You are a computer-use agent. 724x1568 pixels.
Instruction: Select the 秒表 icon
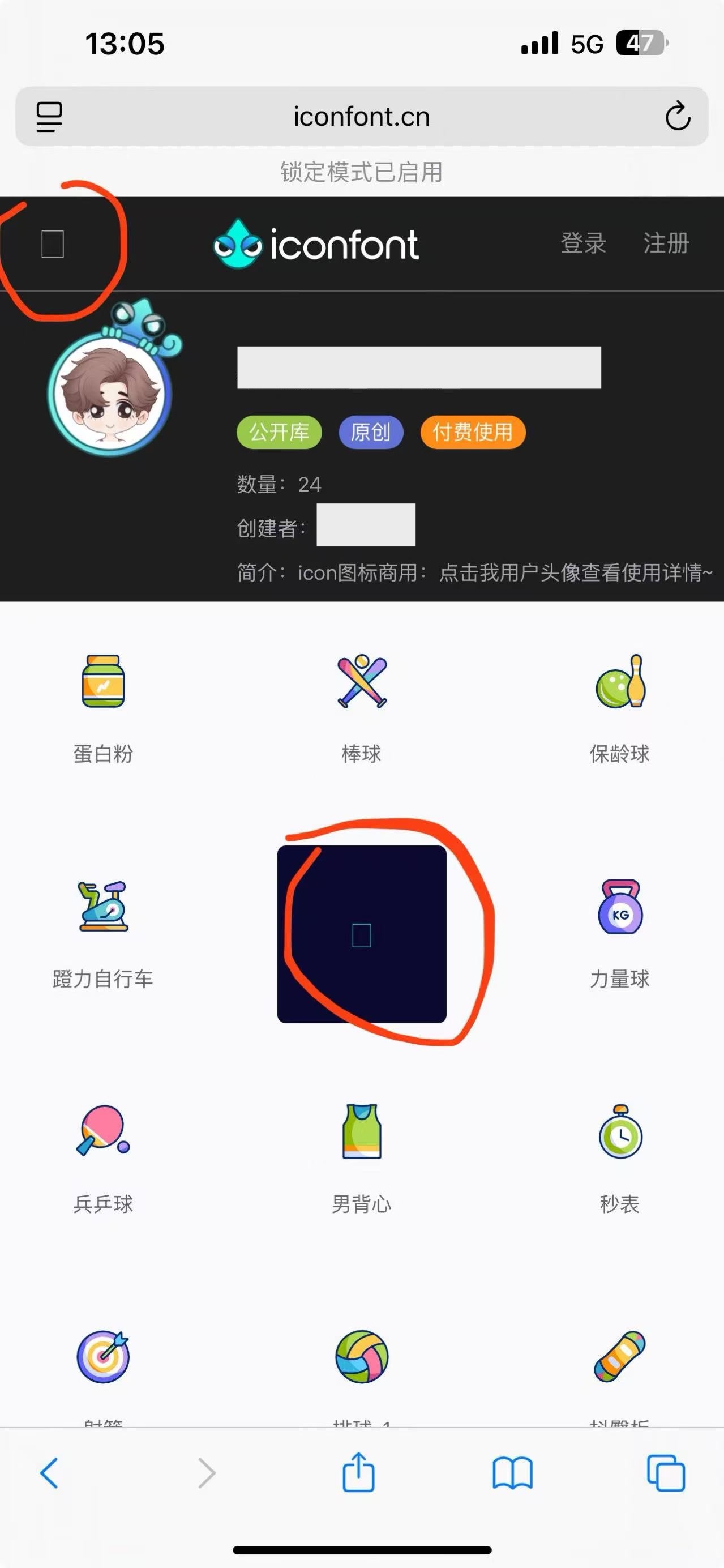(620, 1131)
